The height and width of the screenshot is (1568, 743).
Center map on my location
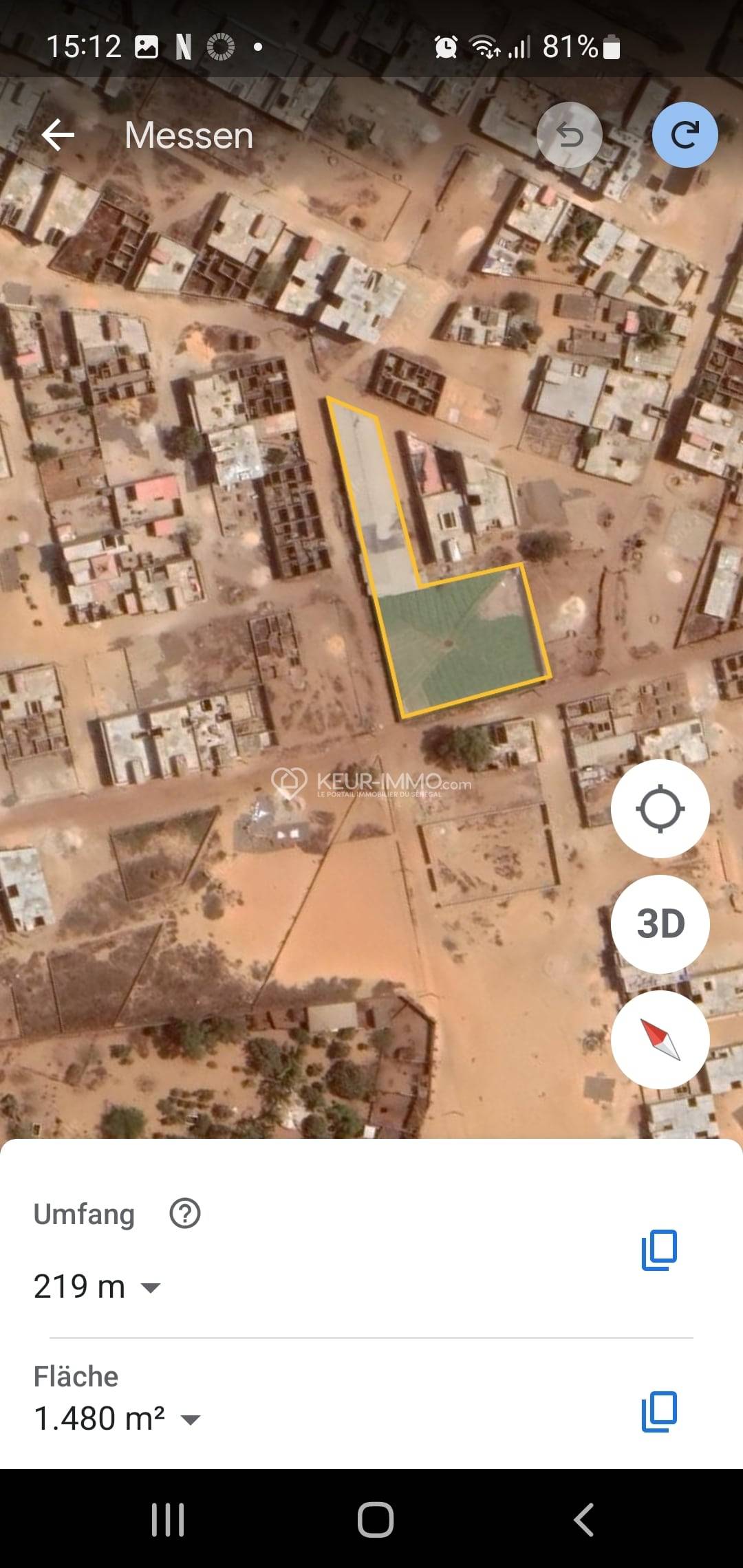[660, 809]
